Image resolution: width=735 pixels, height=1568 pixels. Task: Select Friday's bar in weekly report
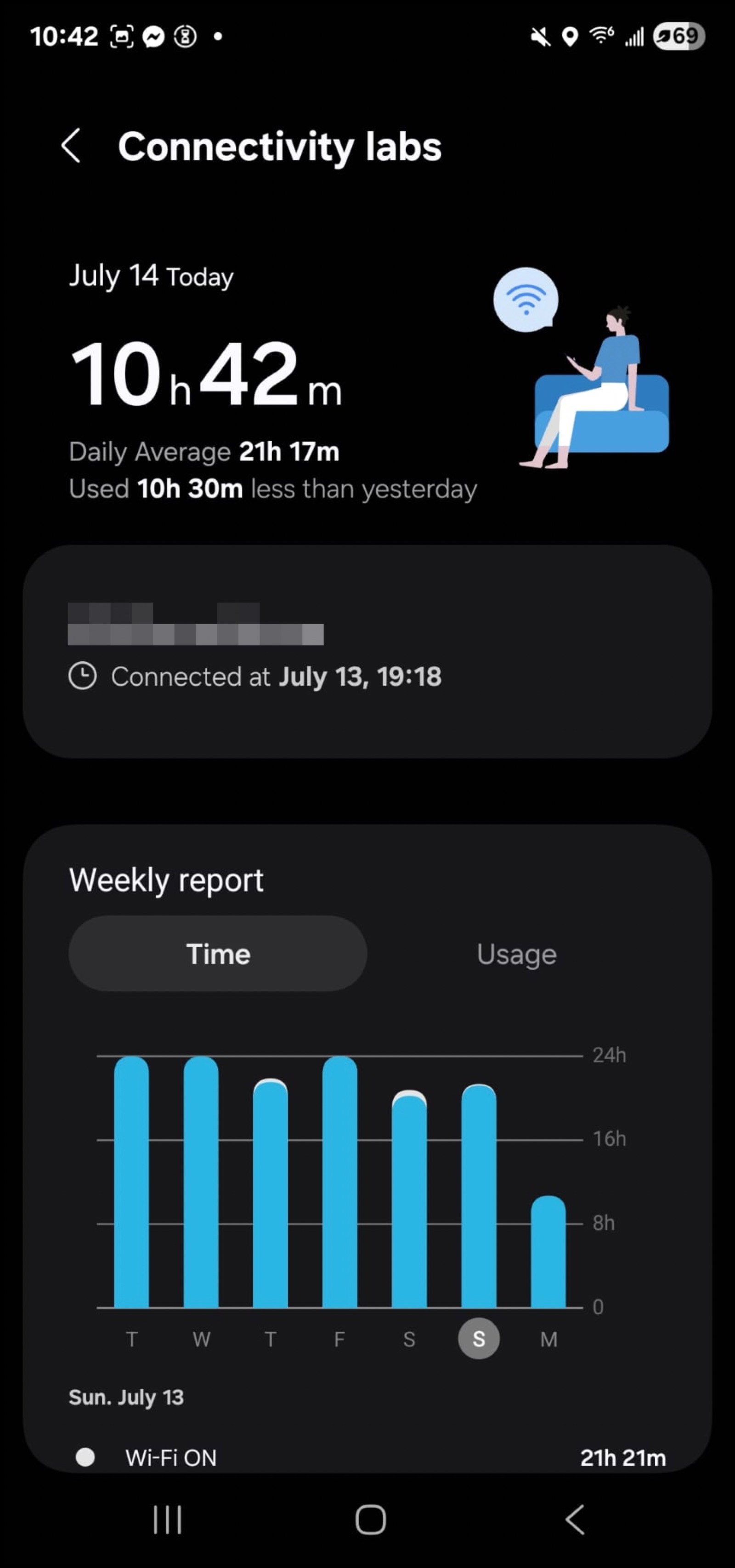[339, 1182]
